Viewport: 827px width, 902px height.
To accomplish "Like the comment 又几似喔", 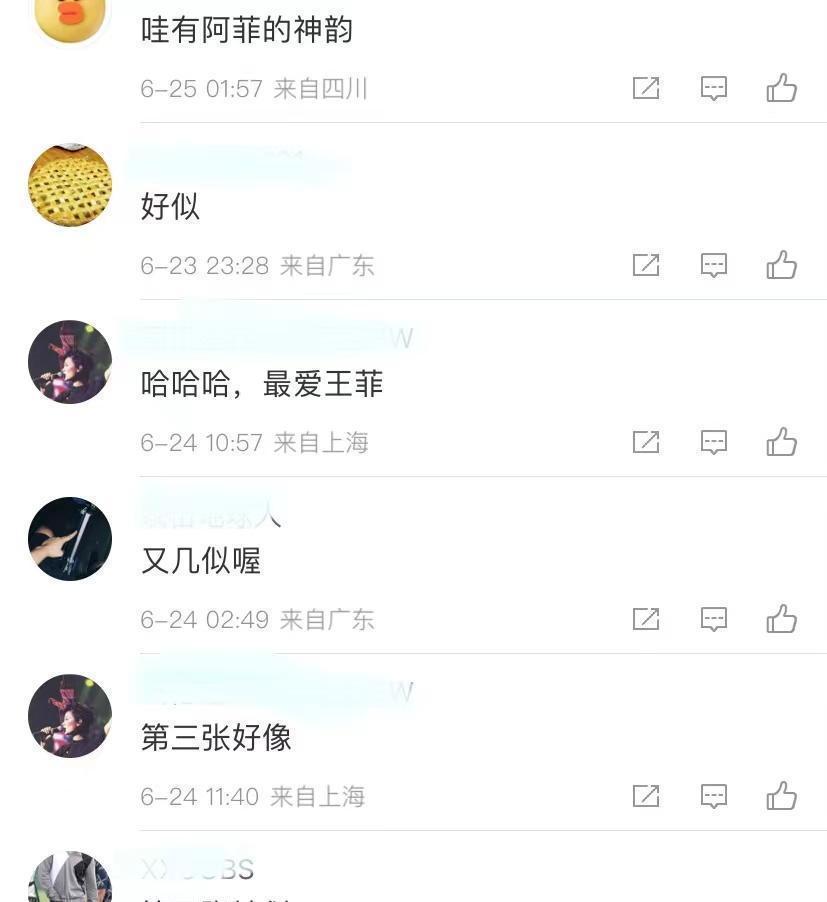I will point(781,619).
